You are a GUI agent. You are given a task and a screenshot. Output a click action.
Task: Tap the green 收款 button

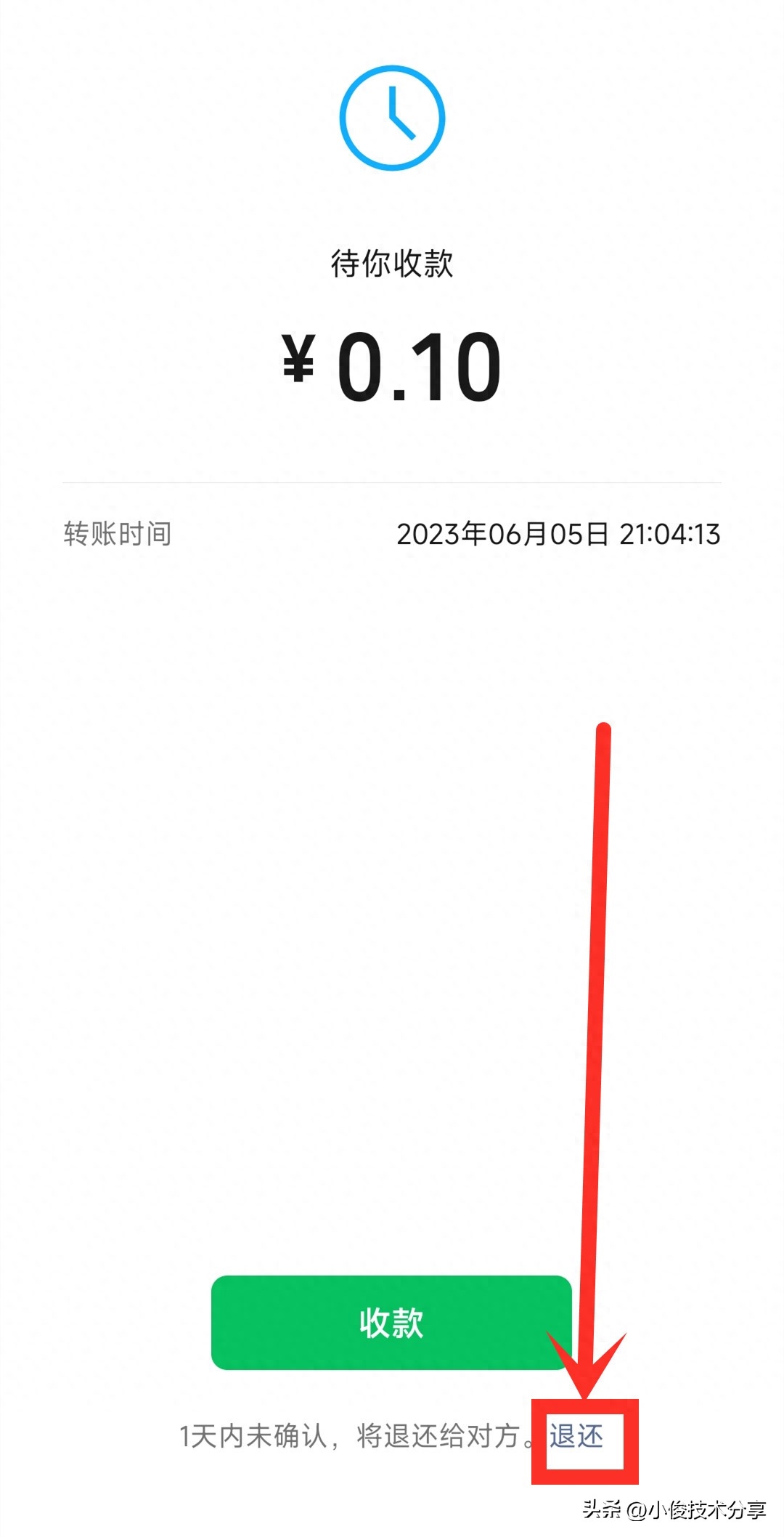391,1323
